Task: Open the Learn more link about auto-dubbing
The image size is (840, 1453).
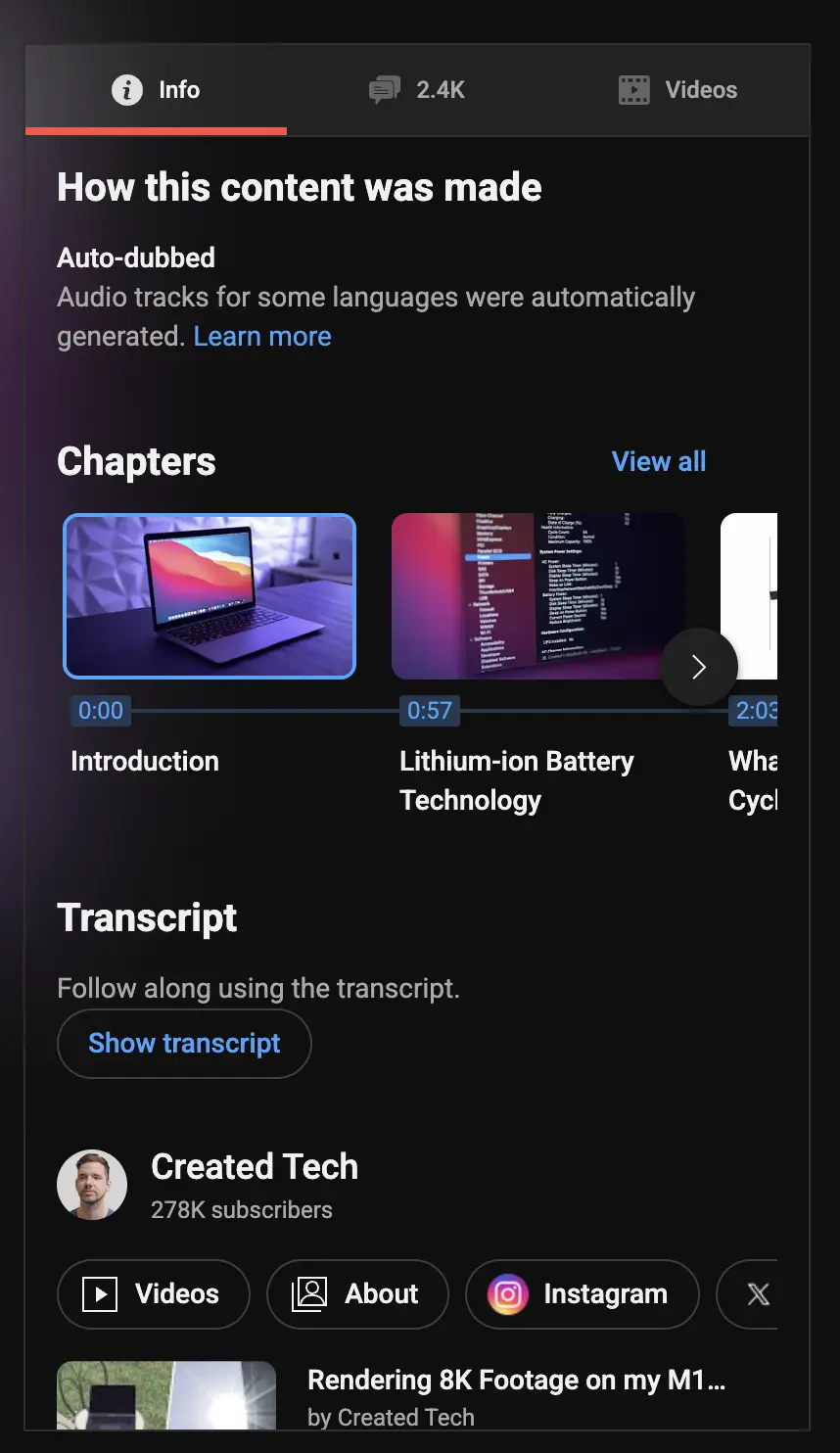Action: click(x=262, y=337)
